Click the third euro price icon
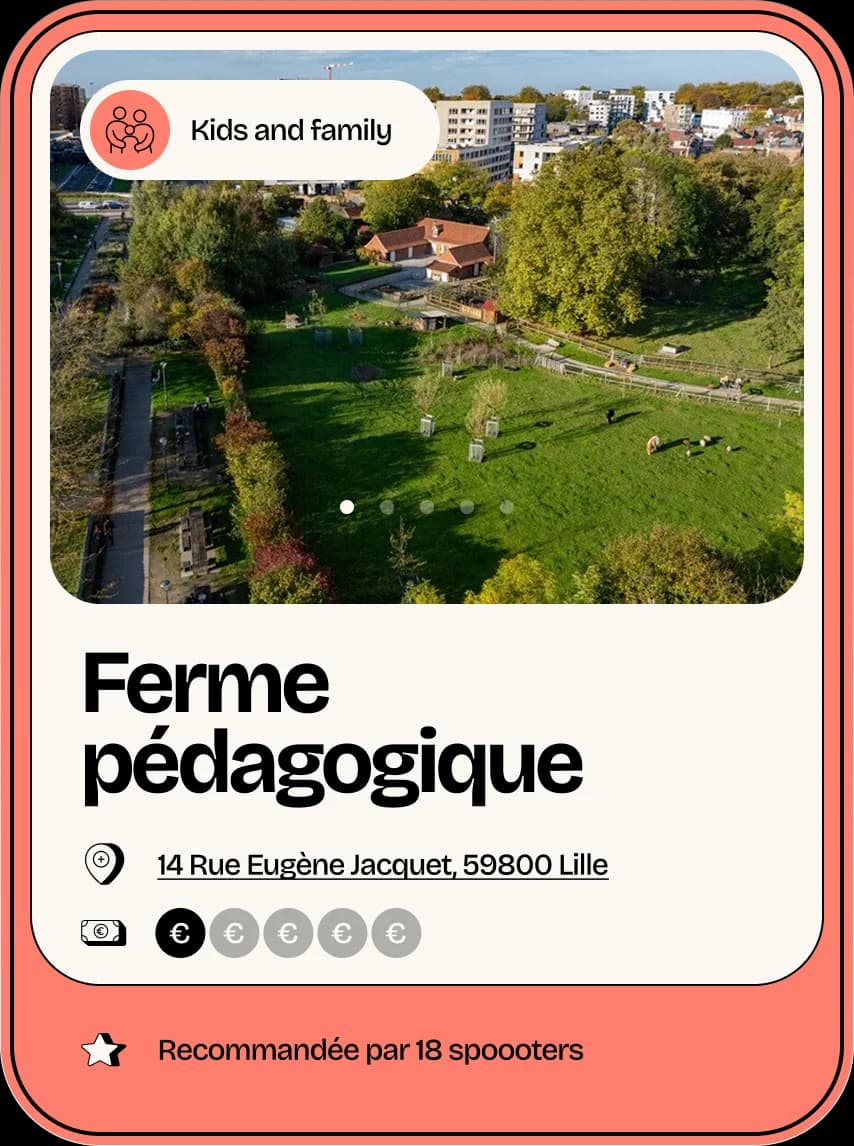Screen dimensions: 854x1146 click(x=288, y=934)
